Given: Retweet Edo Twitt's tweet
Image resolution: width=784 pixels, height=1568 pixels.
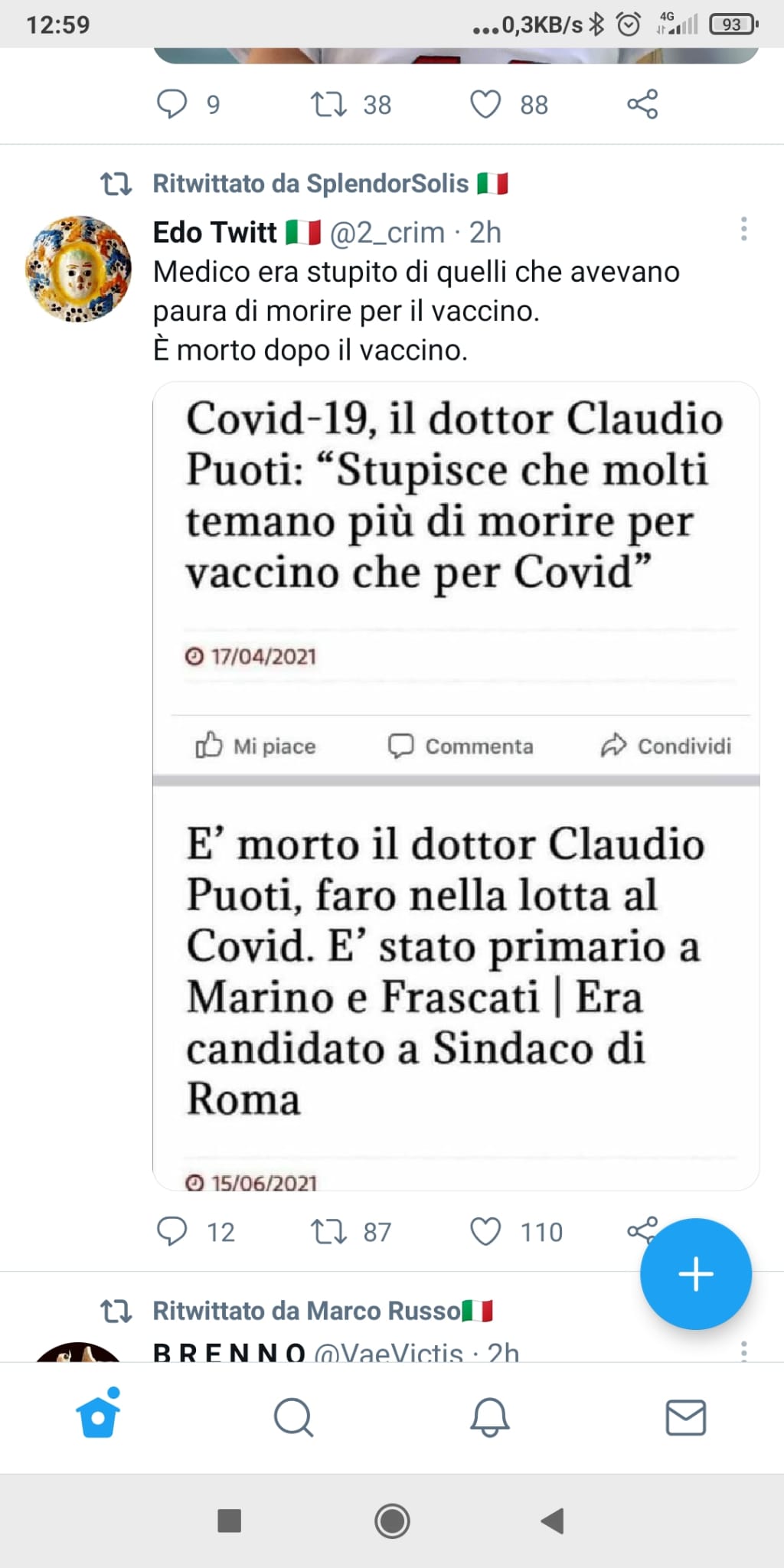Looking at the screenshot, I should point(329,1231).
